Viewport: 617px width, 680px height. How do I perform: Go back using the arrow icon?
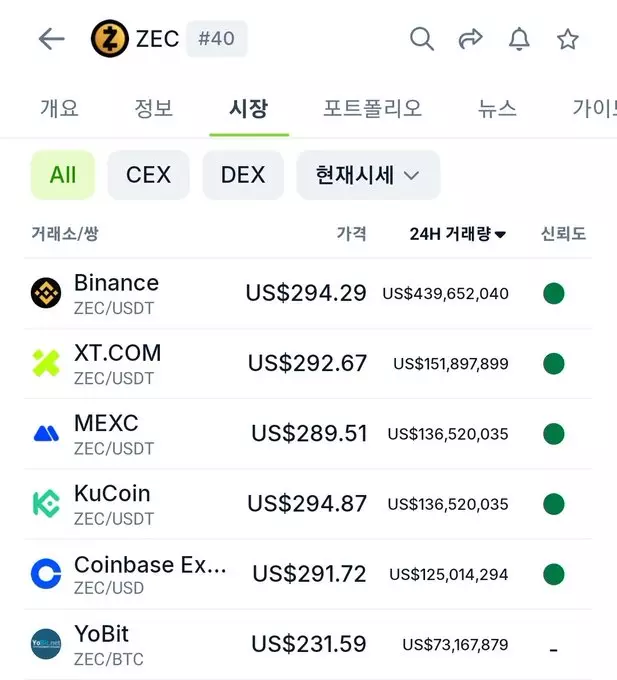(51, 39)
